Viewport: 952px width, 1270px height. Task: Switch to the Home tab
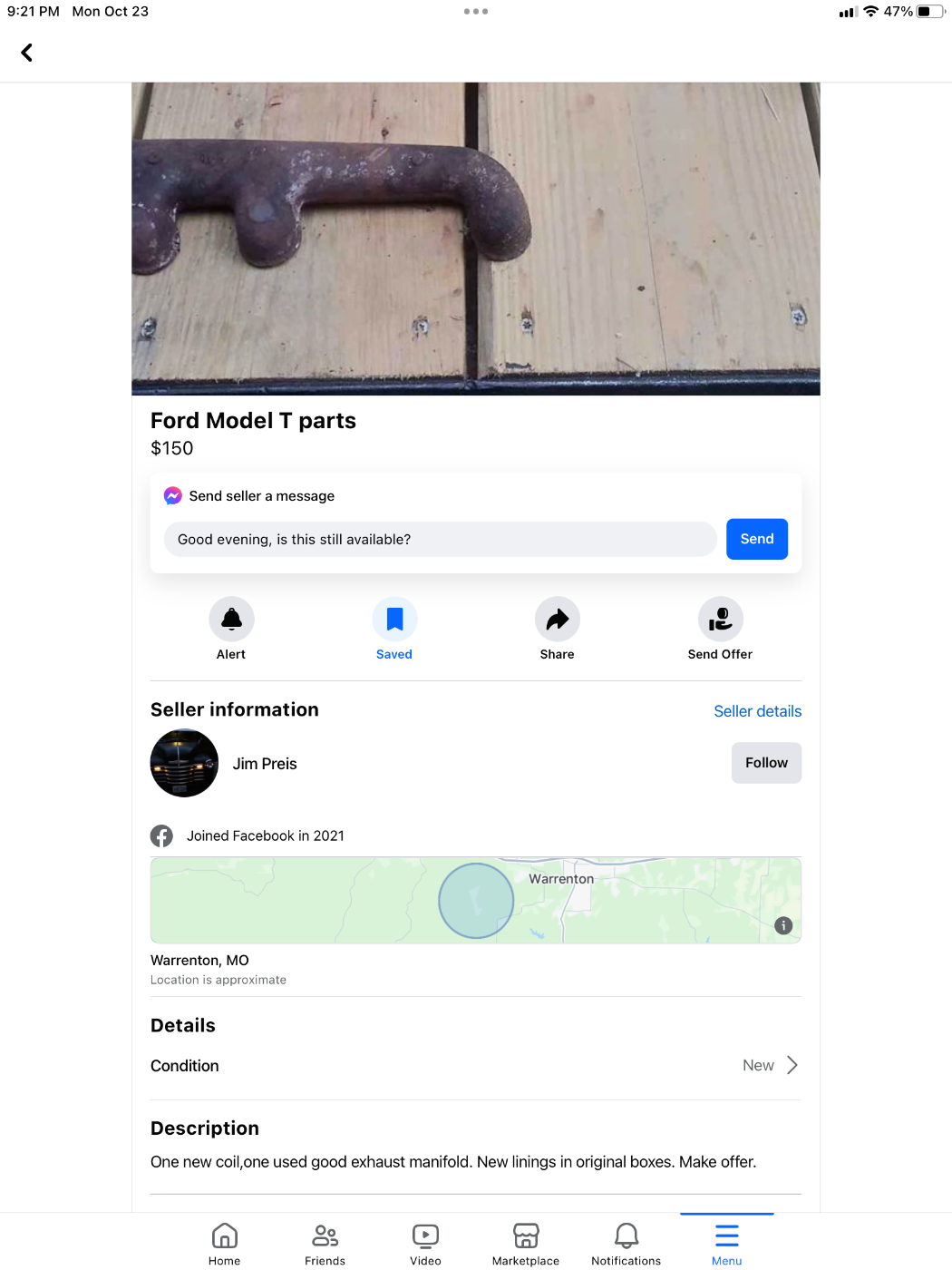pos(224,1243)
